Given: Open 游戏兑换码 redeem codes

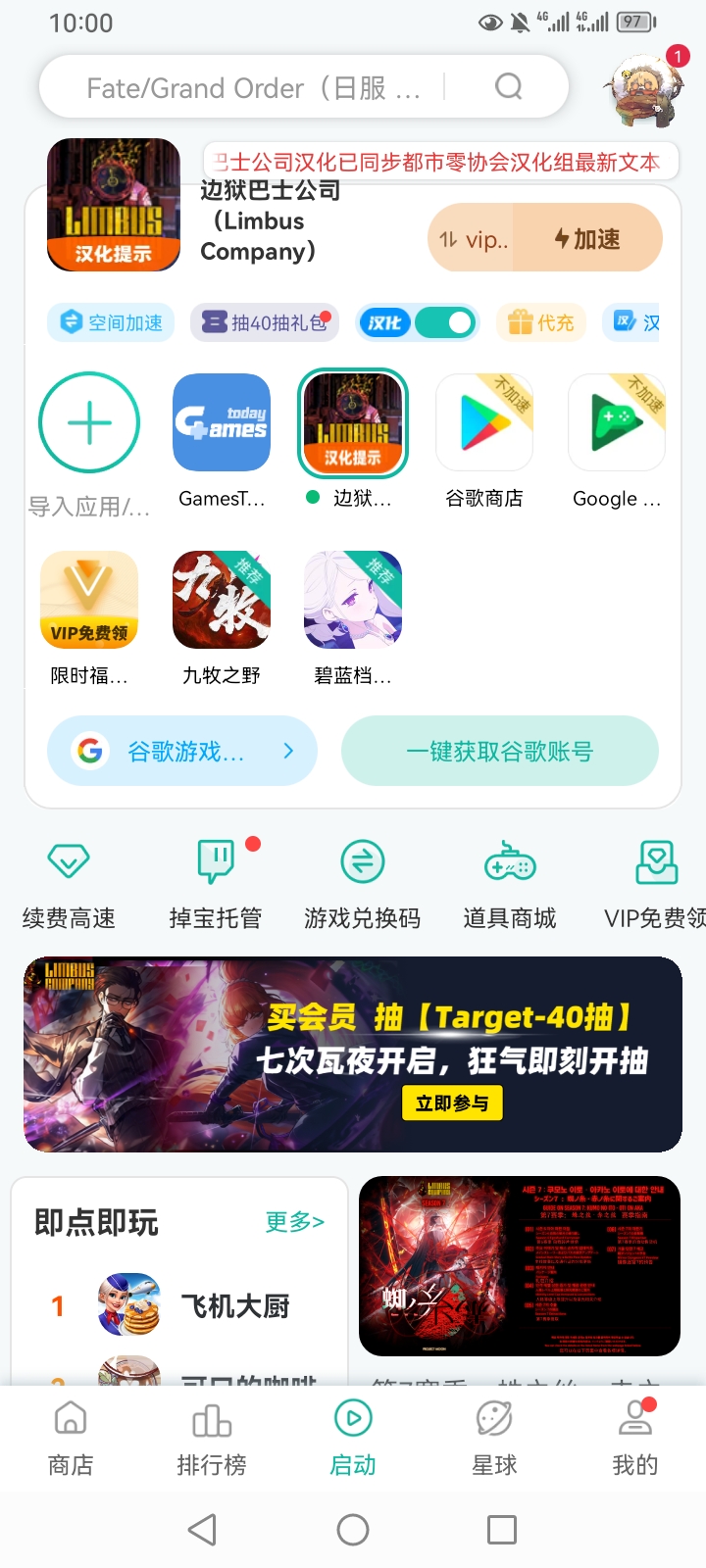Looking at the screenshot, I should [362, 883].
